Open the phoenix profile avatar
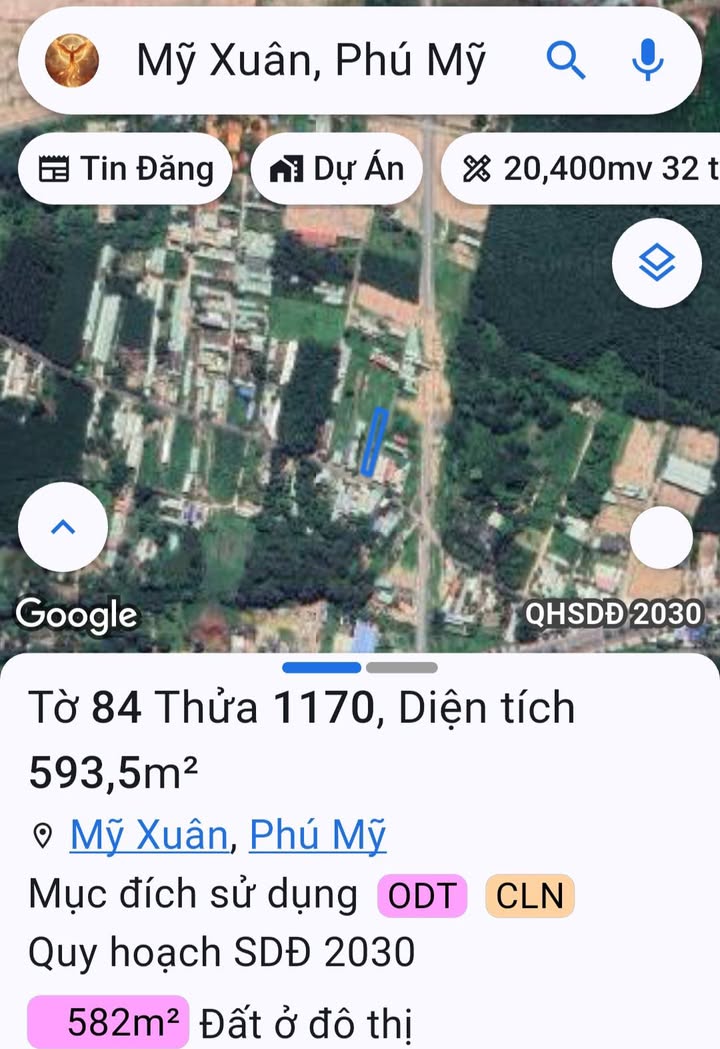This screenshot has height=1049, width=720. coord(72,61)
